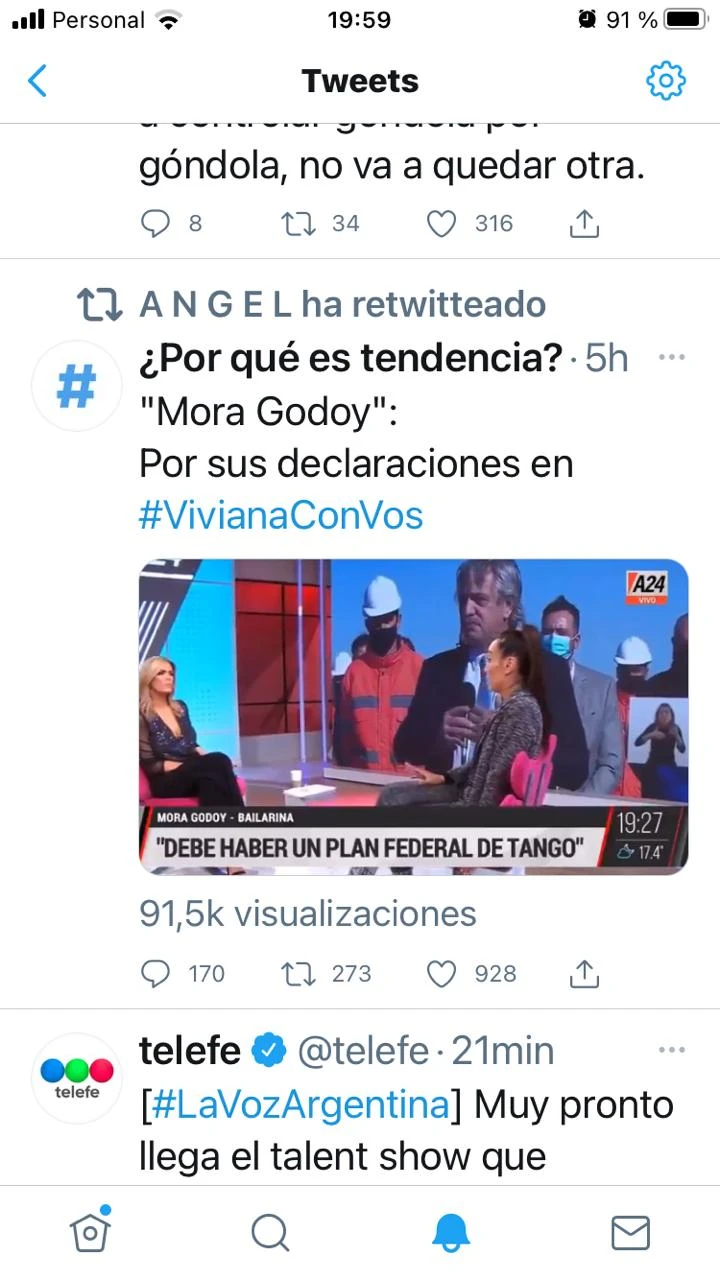Open the Messages tab
This screenshot has width=720, height=1280.
tap(630, 1233)
